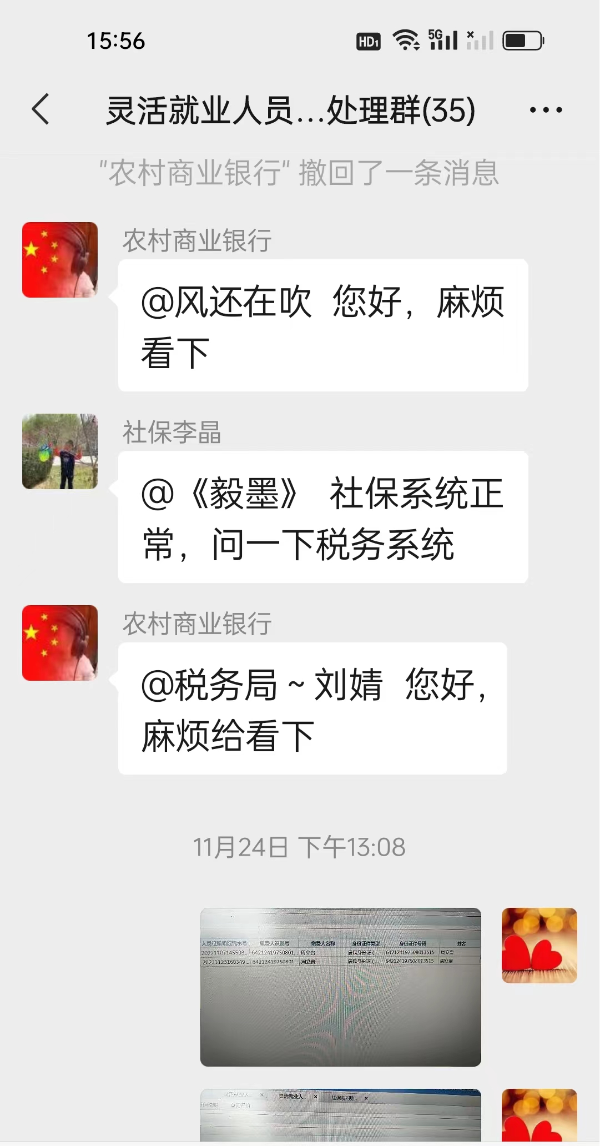This screenshot has height=1146, width=600.
Task: Open 社保李晶's profile avatar
Action: click(60, 451)
